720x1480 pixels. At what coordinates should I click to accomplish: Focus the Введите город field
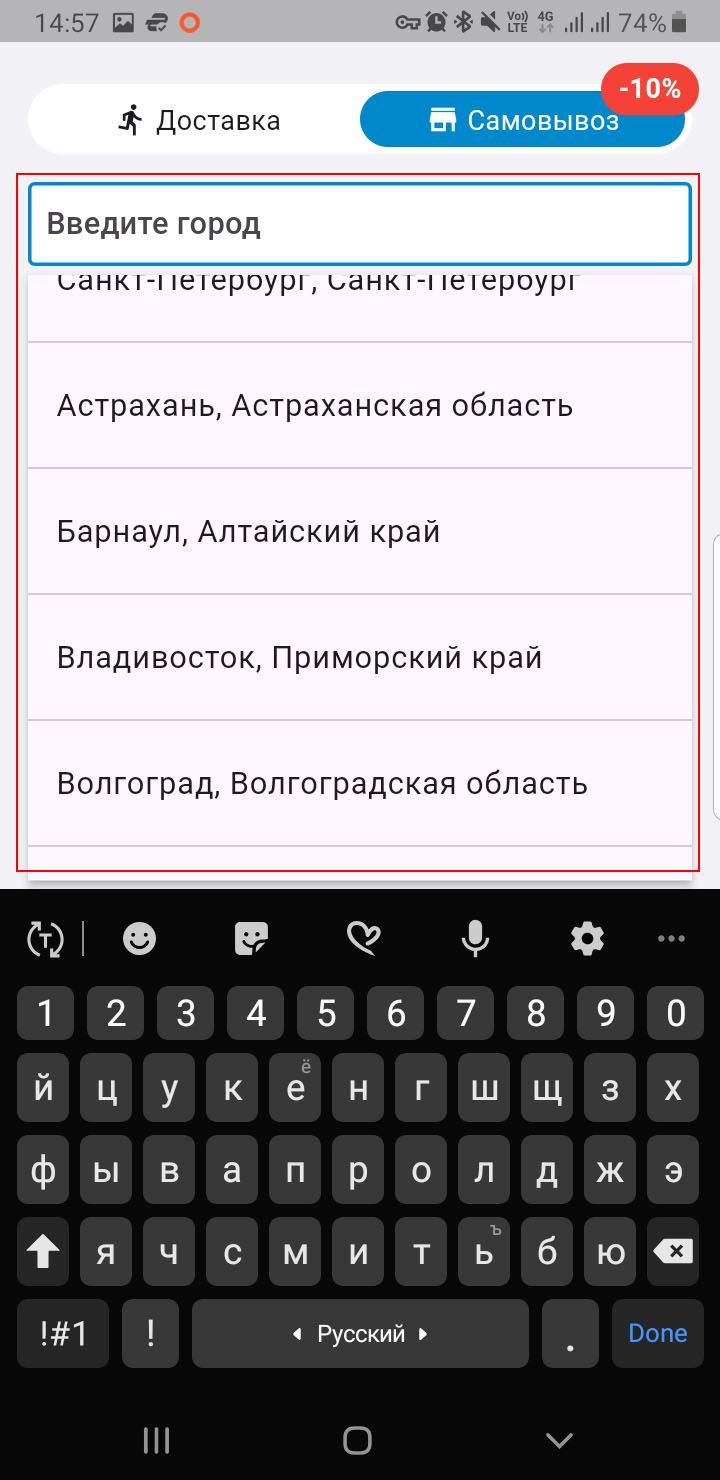[x=359, y=224]
